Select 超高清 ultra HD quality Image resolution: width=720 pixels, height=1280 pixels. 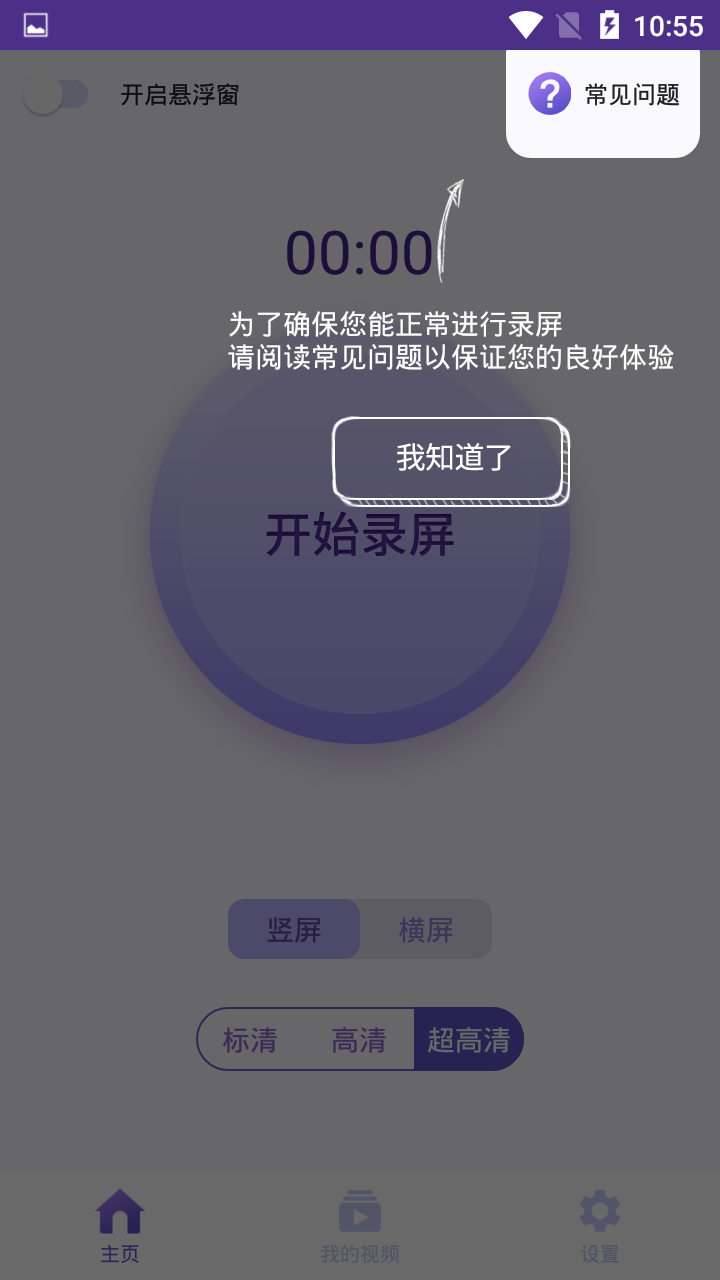pos(470,1039)
